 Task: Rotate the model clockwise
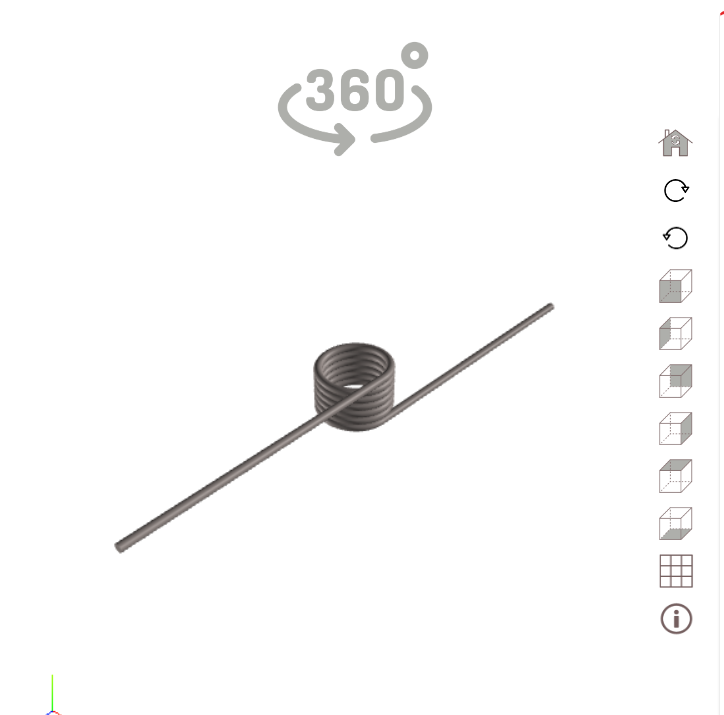(x=676, y=190)
